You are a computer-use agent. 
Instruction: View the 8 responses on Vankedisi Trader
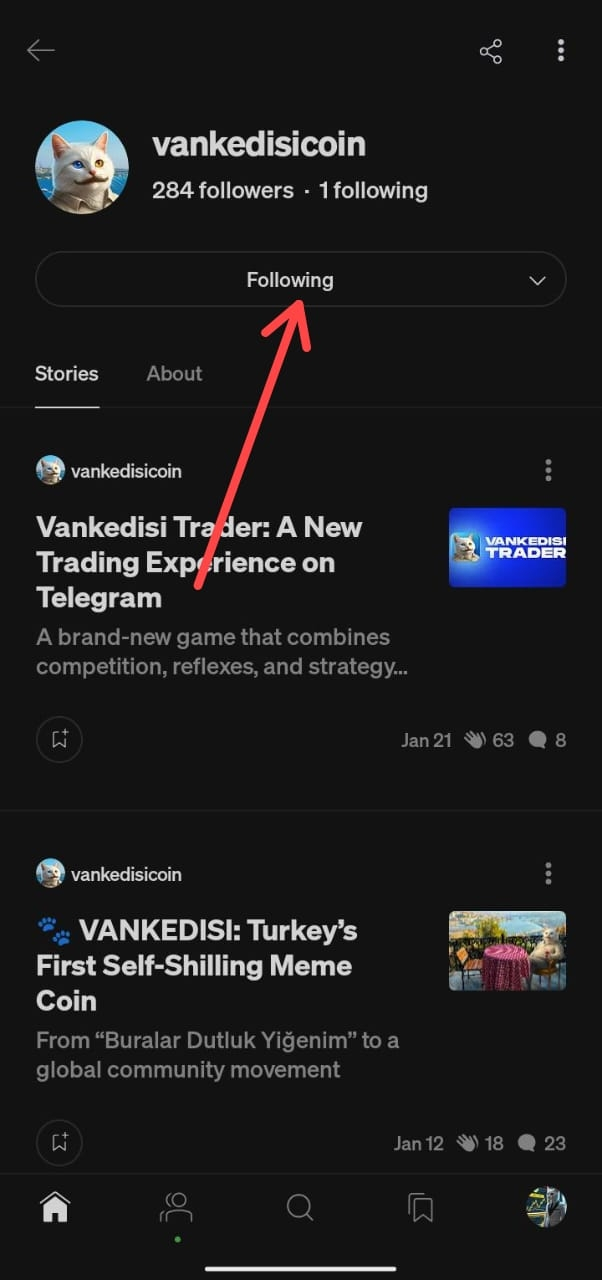coord(547,740)
